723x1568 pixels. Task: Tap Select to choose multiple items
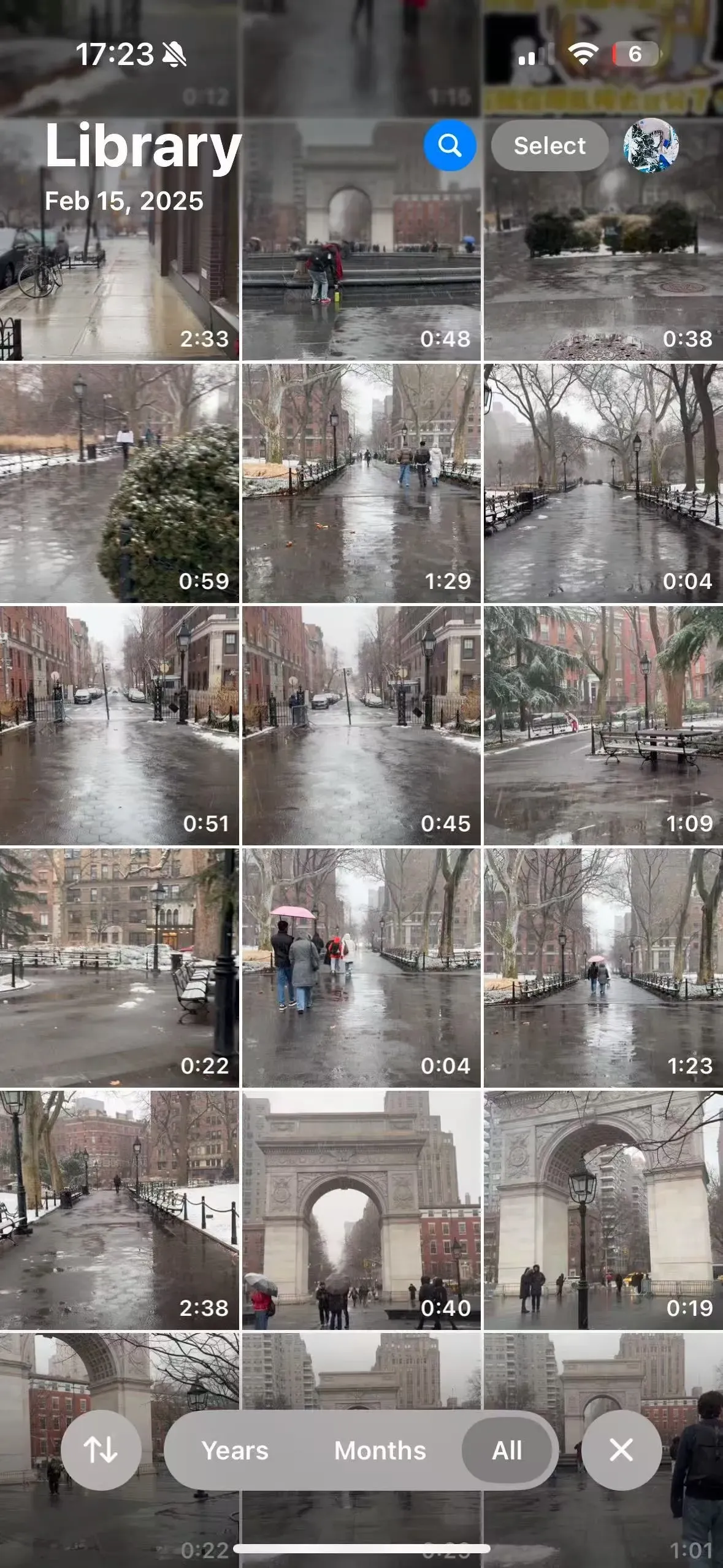click(x=549, y=145)
